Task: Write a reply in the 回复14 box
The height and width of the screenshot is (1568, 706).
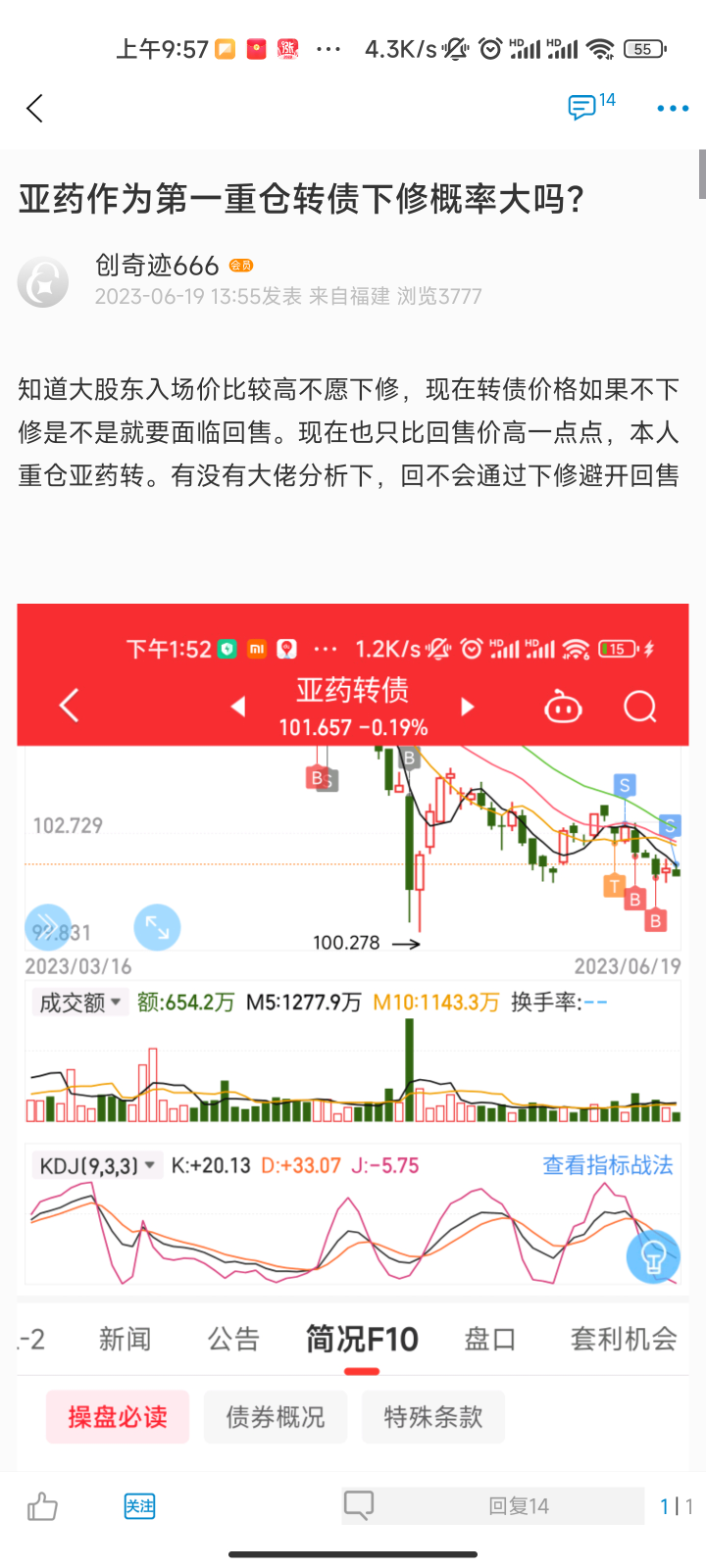Action: (494, 1506)
